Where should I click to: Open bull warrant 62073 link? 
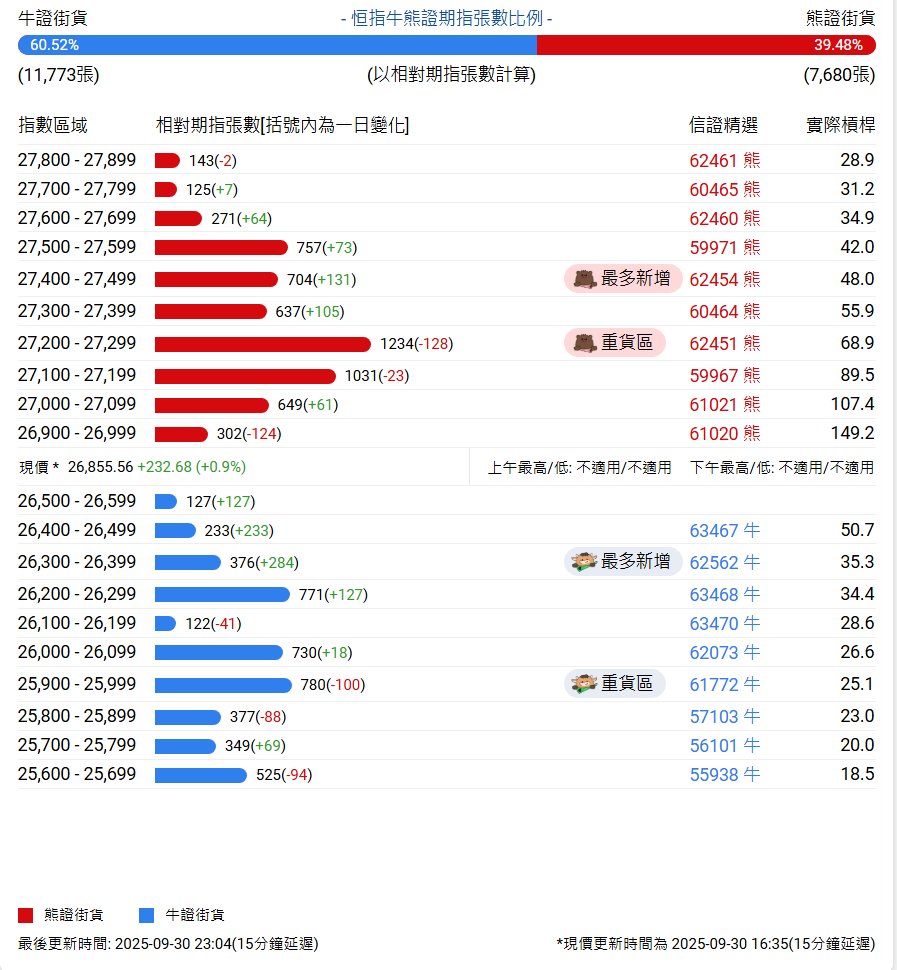click(724, 652)
